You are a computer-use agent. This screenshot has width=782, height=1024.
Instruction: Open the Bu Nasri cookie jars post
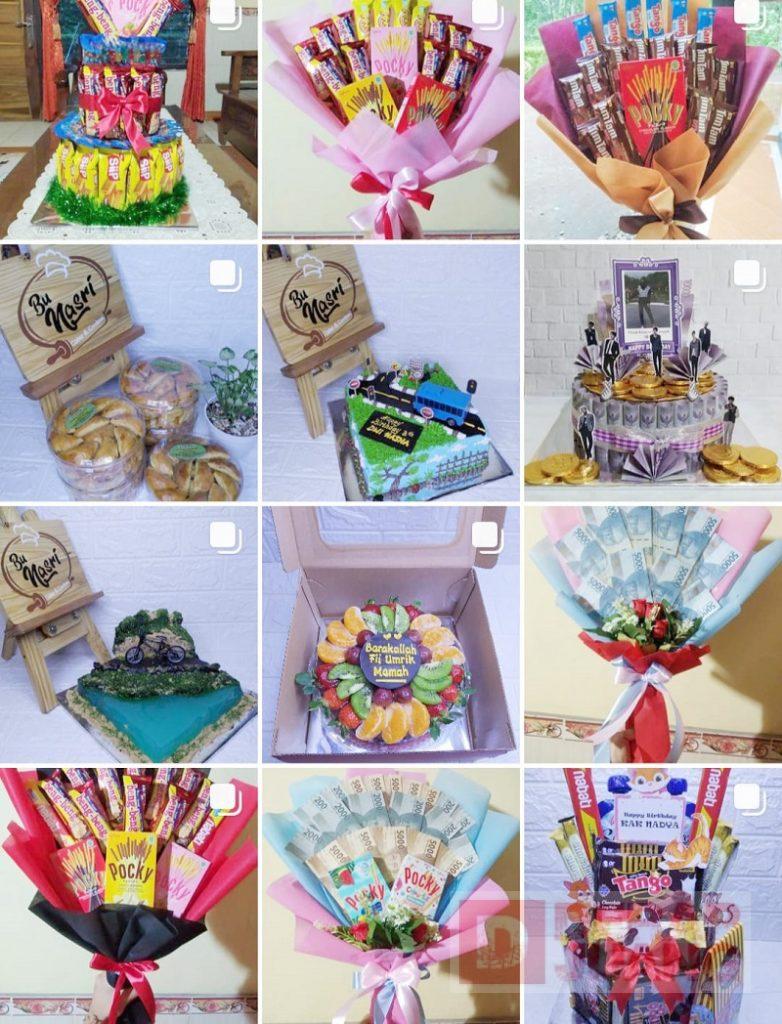pos(128,372)
